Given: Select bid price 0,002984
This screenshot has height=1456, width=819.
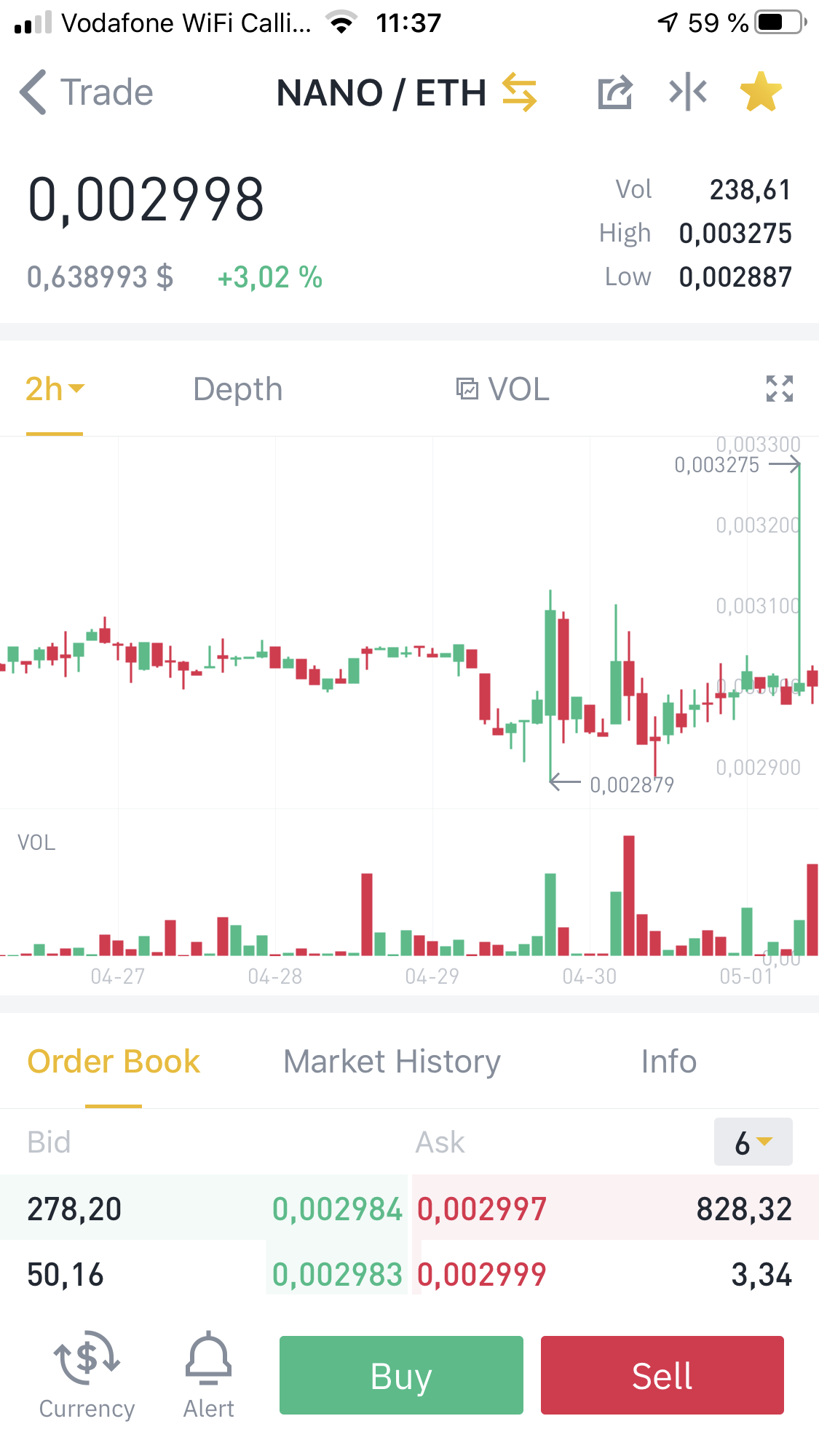Looking at the screenshot, I should pyautogui.click(x=337, y=1209).
